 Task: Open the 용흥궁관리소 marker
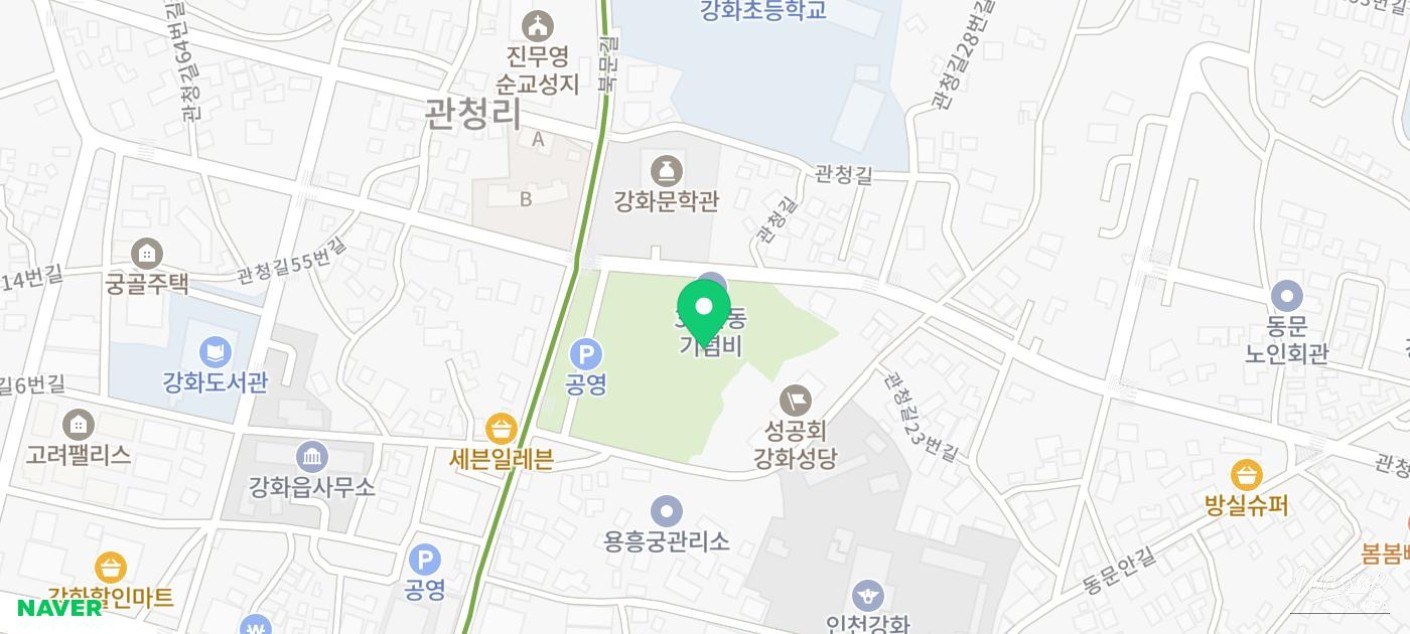point(666,511)
